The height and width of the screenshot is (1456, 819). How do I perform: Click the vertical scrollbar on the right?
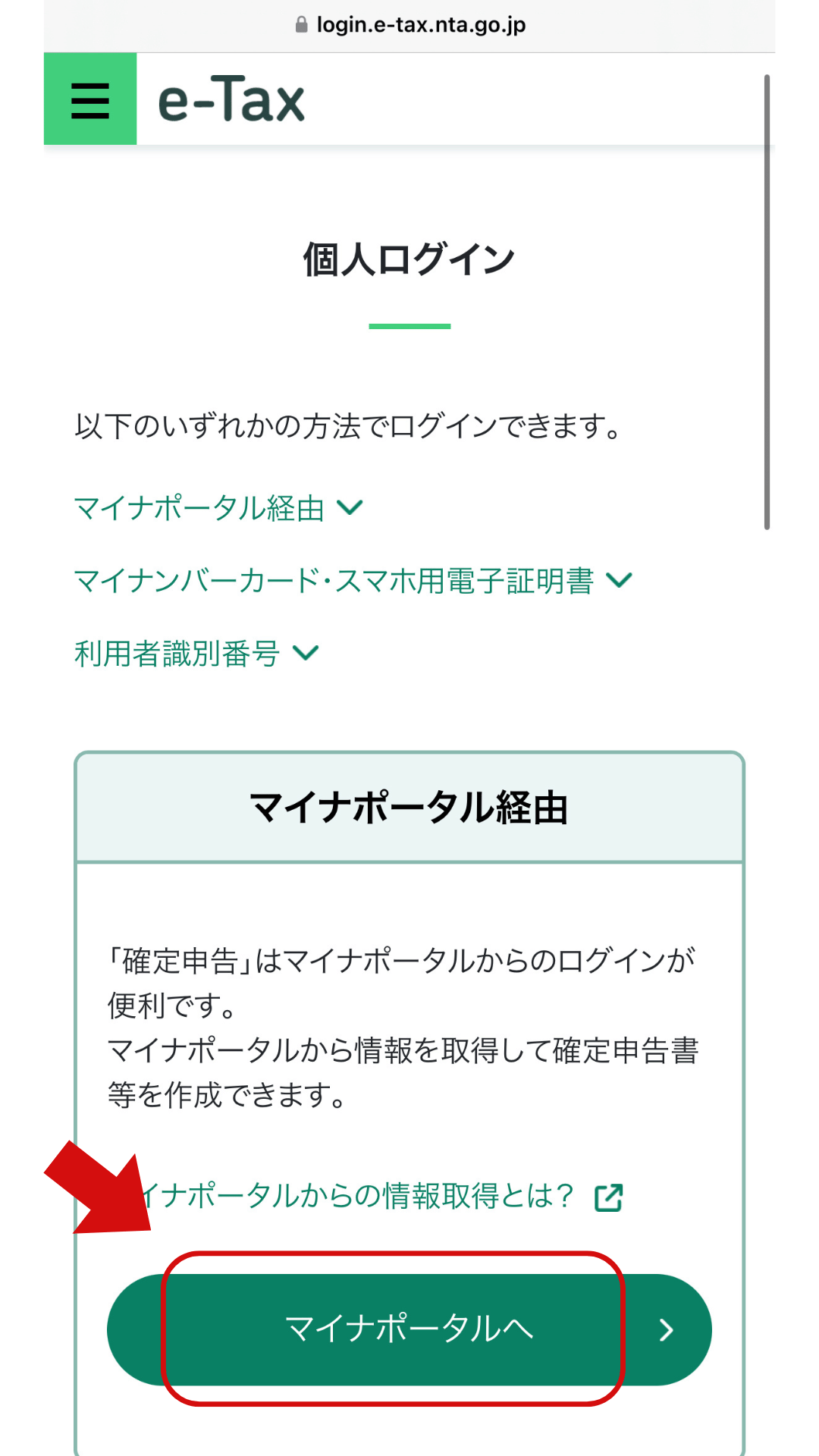(768, 303)
